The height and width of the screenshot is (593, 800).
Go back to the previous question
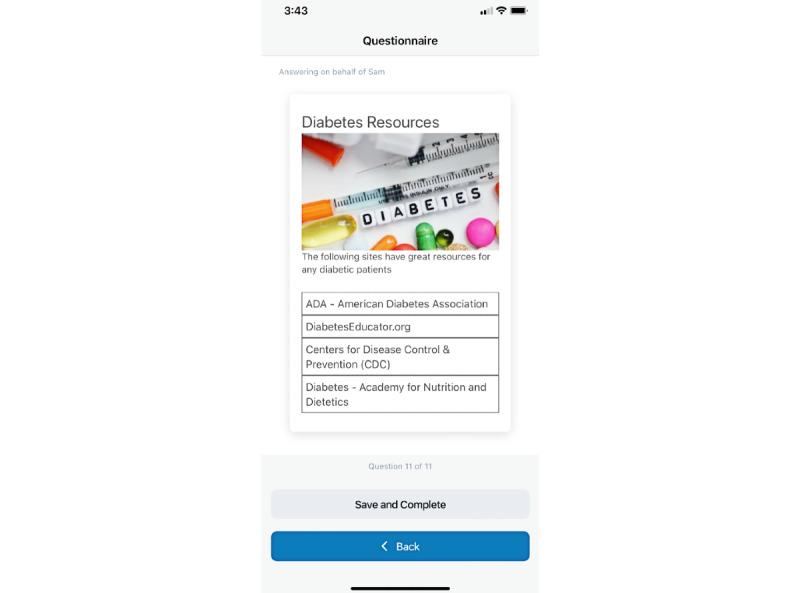point(400,546)
